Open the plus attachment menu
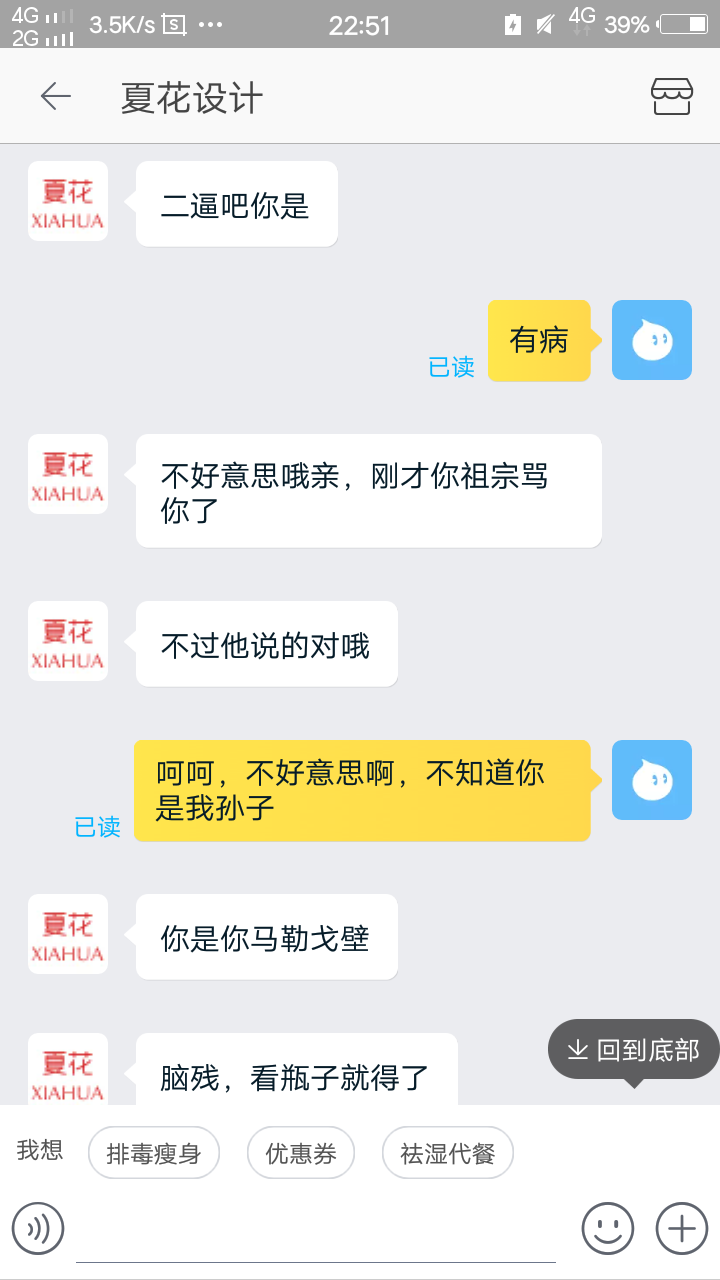The image size is (720, 1280). [681, 1227]
